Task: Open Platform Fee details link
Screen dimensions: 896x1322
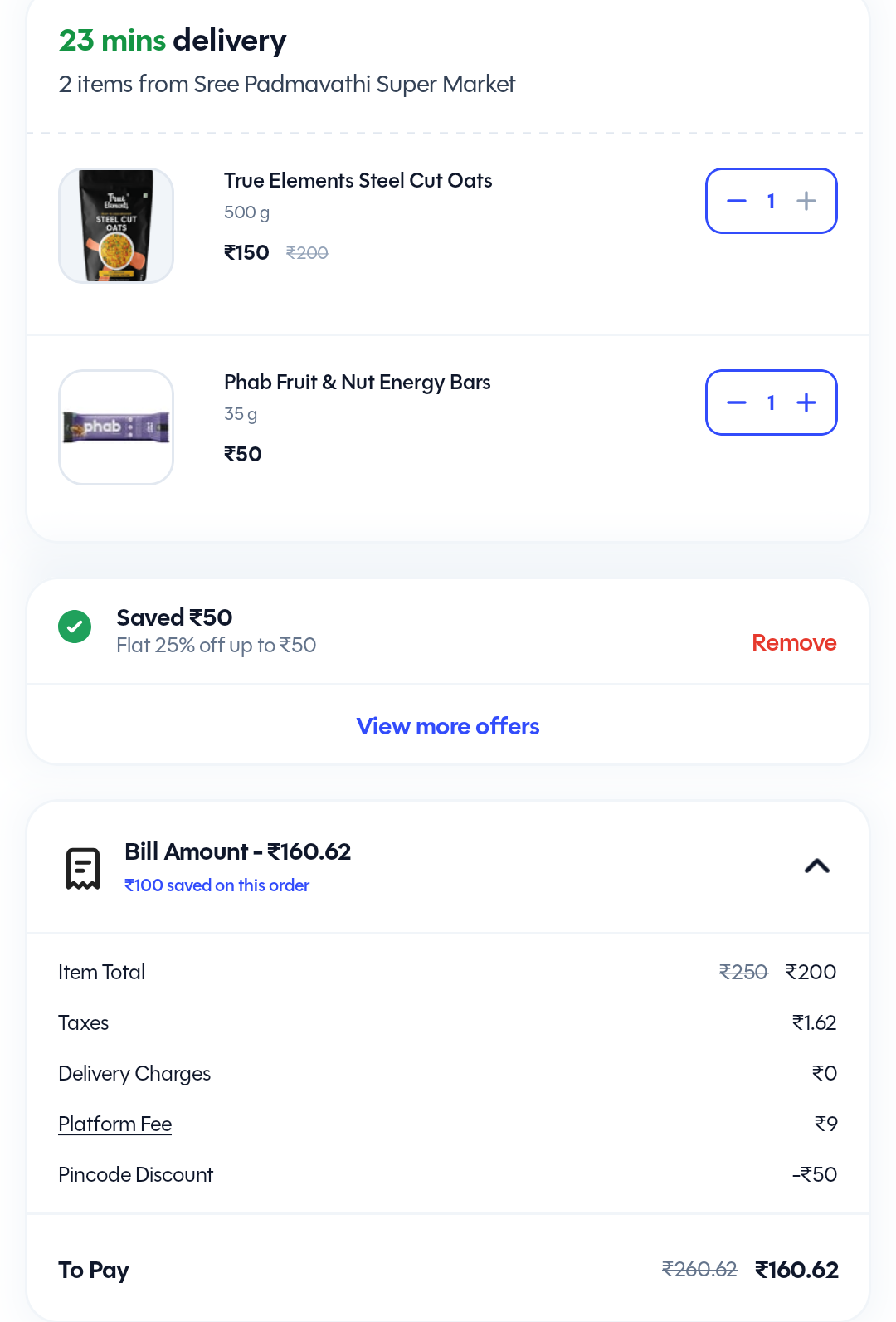Action: [x=114, y=1124]
